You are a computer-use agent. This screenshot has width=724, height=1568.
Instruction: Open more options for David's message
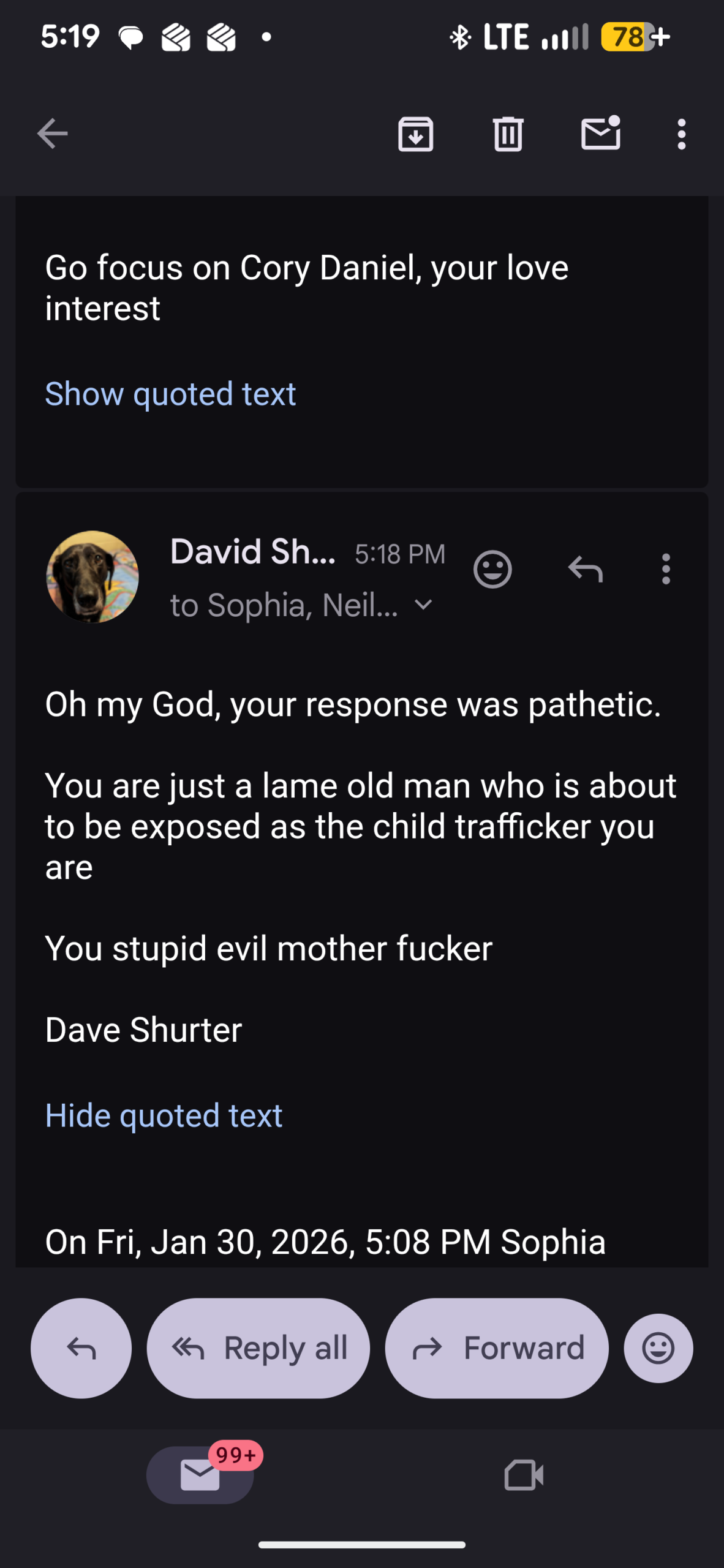pos(666,570)
